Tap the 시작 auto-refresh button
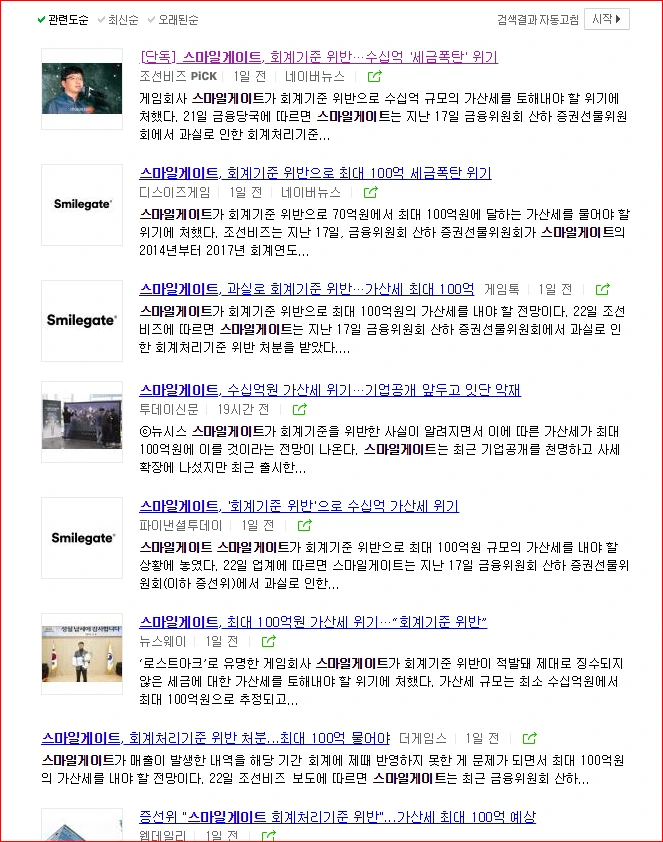 coord(606,19)
